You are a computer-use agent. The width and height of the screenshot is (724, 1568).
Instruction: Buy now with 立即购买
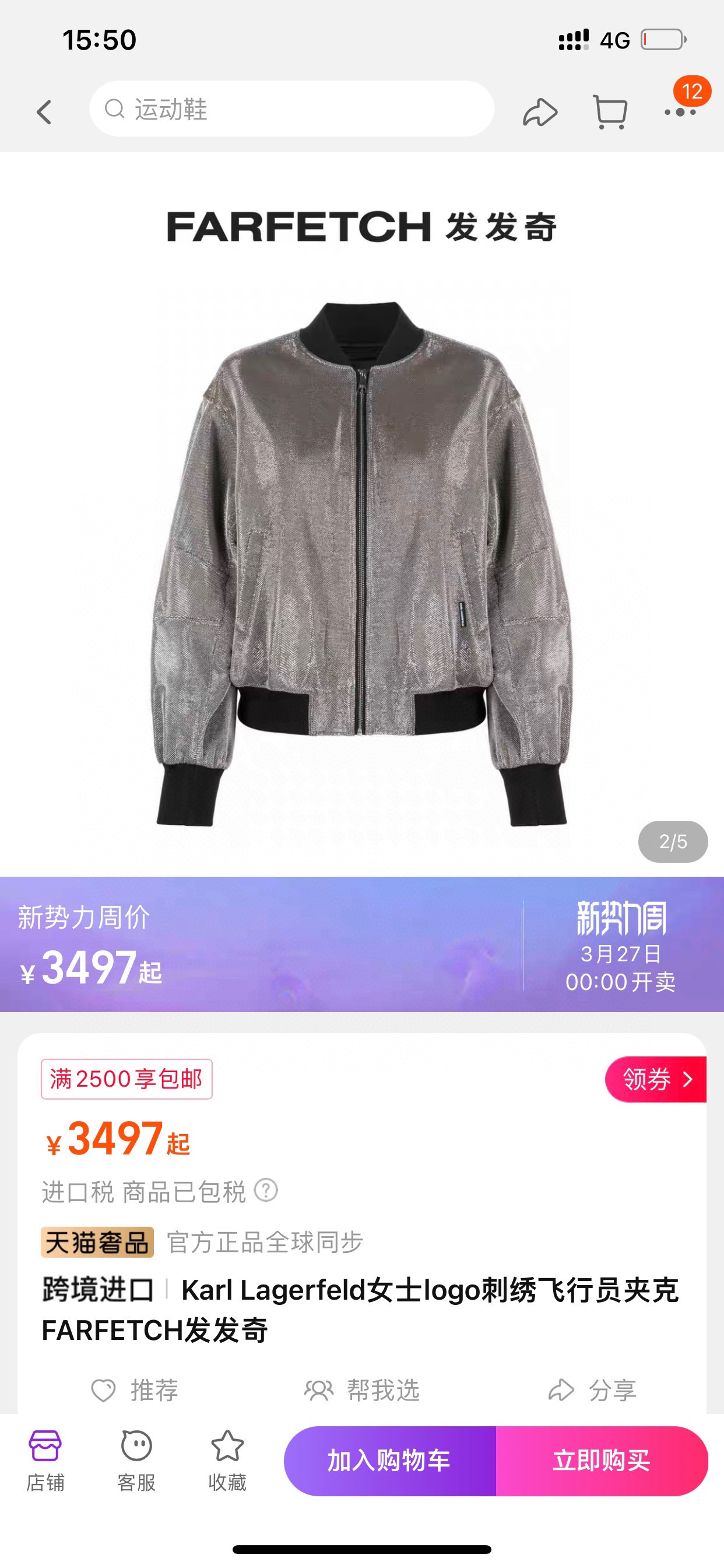[601, 1461]
